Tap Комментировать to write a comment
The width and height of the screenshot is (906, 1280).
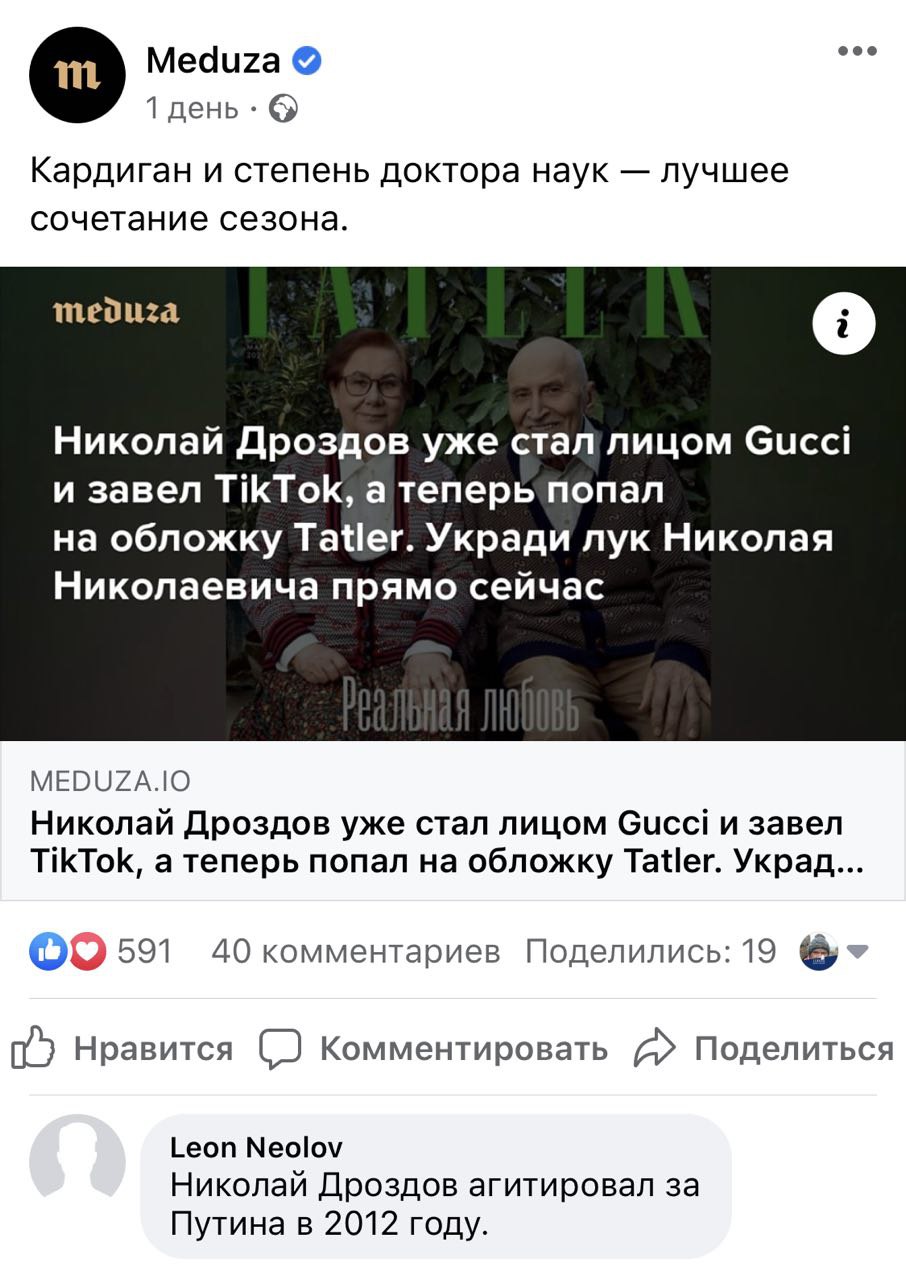tap(433, 1047)
